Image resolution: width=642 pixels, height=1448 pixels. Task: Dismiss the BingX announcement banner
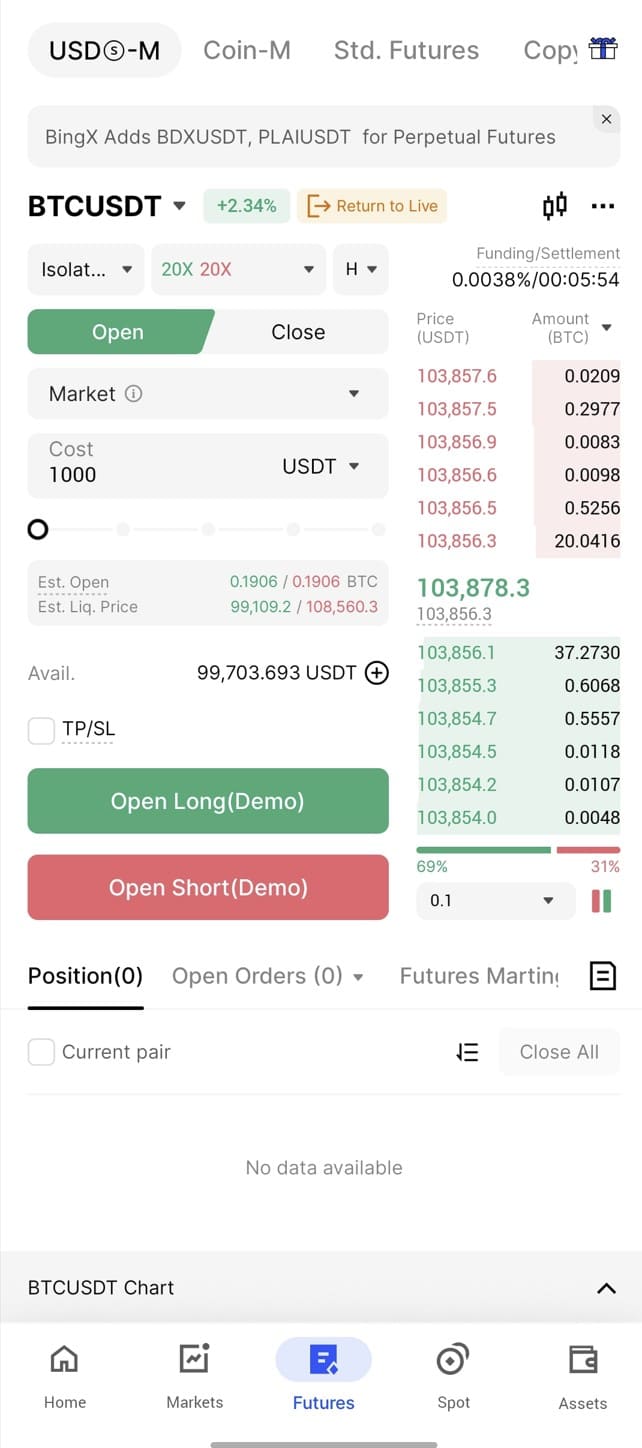605,120
